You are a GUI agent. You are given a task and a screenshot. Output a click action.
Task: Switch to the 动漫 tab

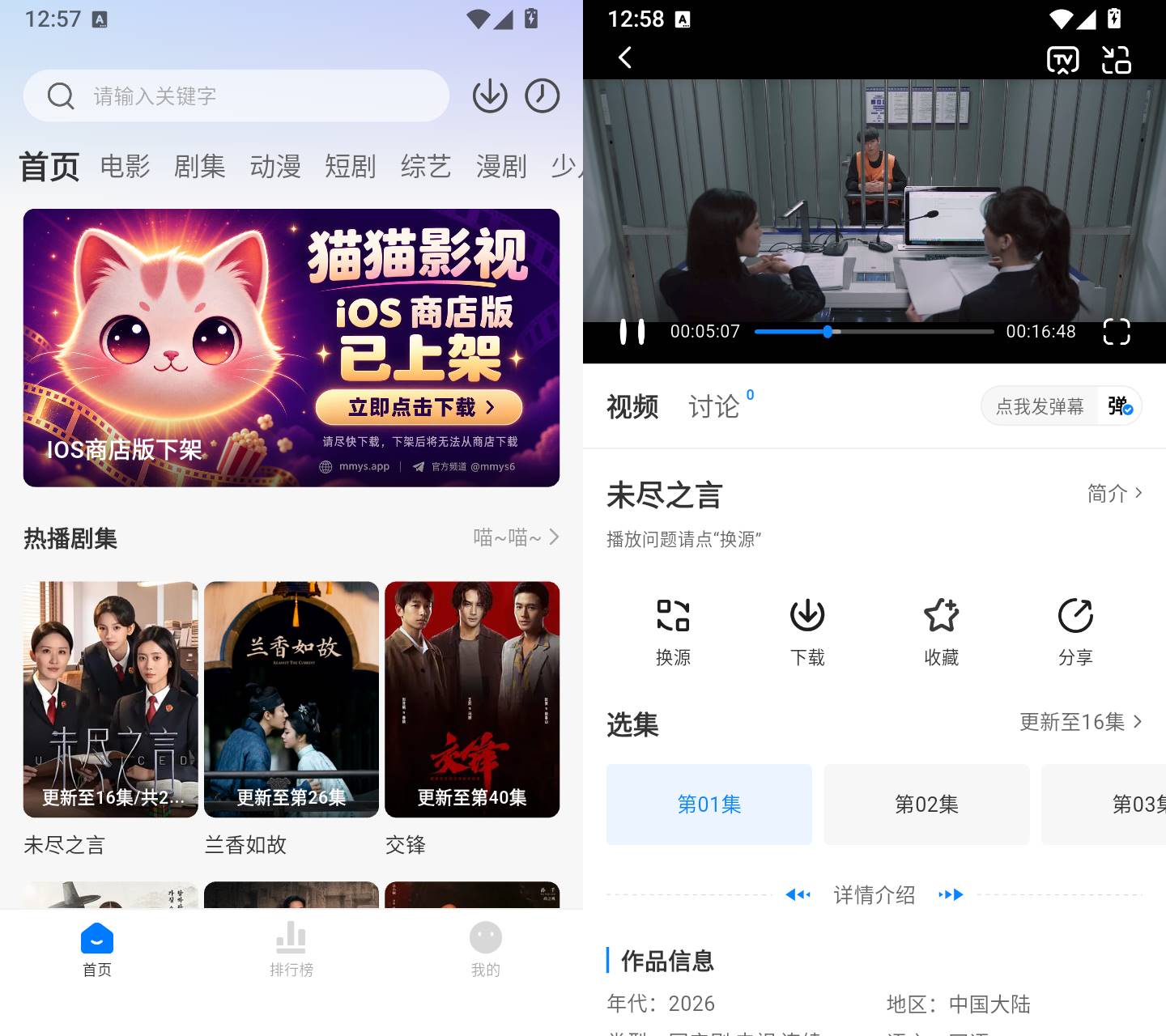[x=275, y=166]
